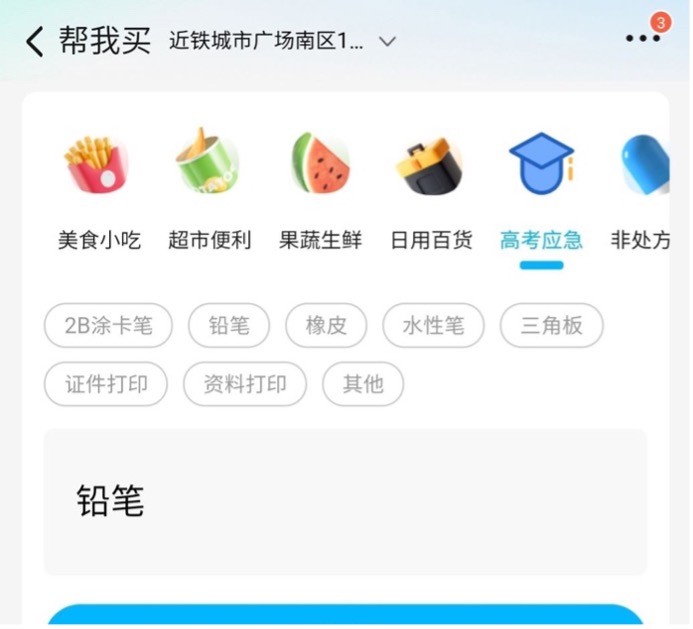Viewport: 693px width, 629px height.
Task: Select the 证件打印 chip
Action: point(106,384)
